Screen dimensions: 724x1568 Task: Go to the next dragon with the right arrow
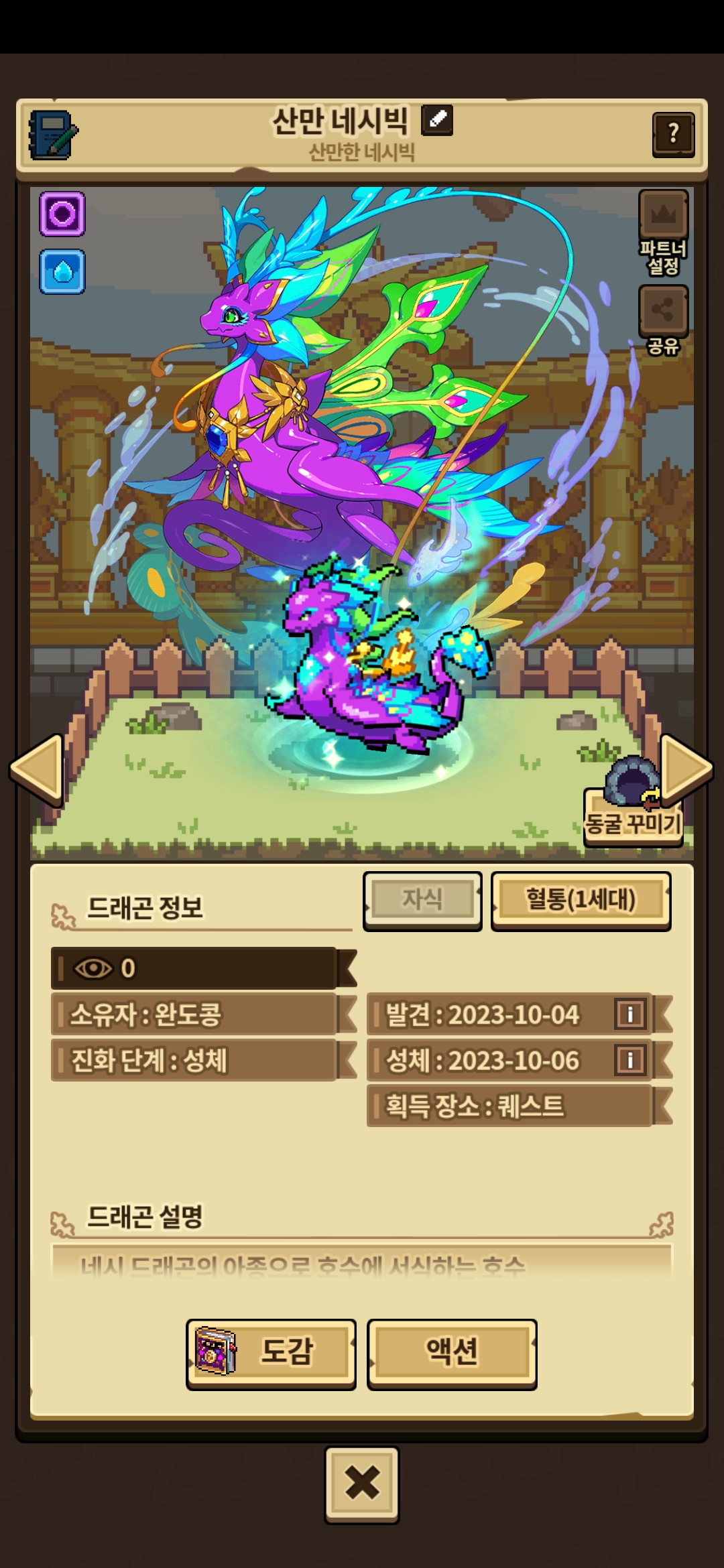click(686, 769)
